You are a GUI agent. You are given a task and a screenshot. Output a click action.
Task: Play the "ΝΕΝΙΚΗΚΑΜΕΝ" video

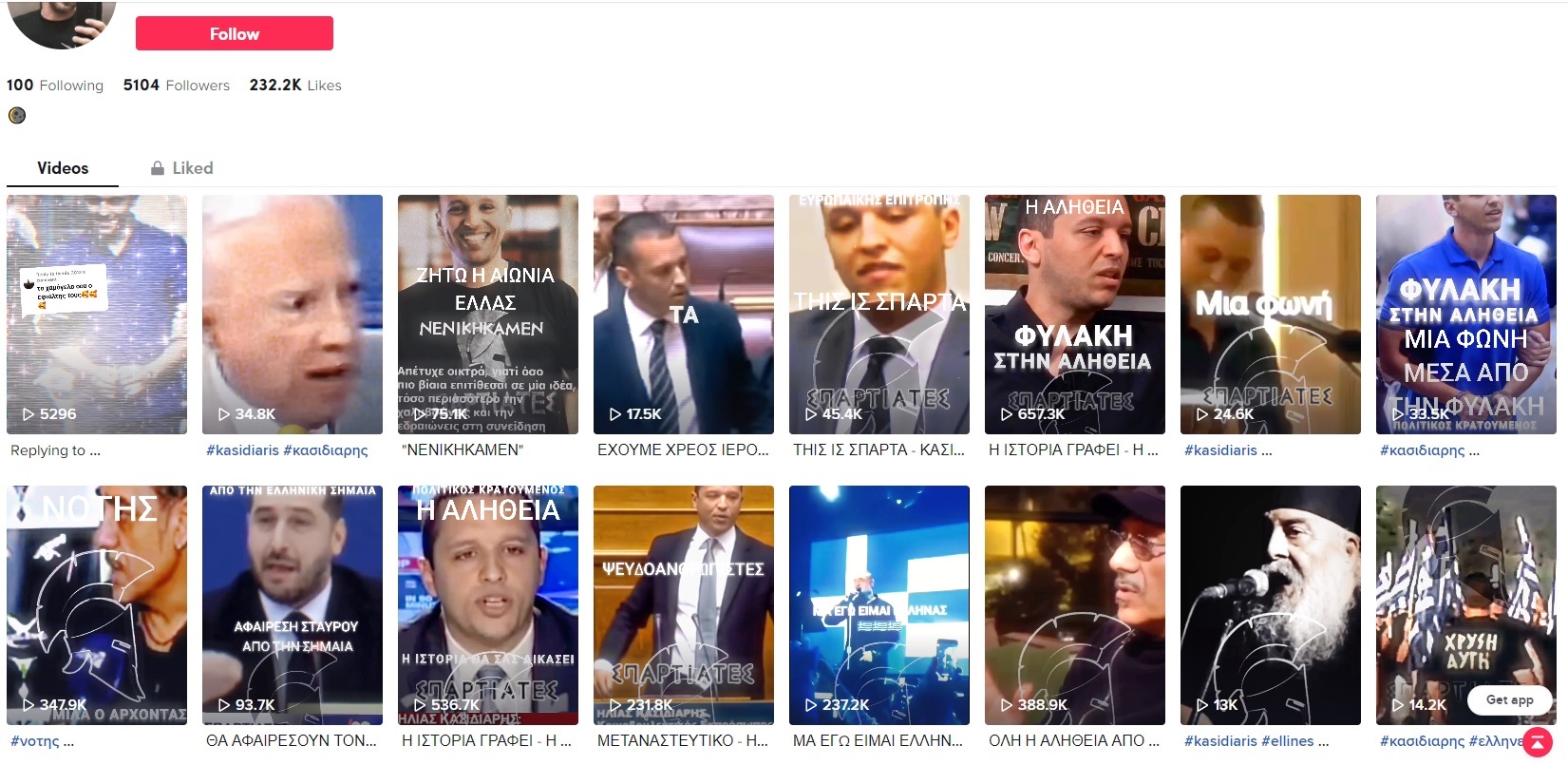coord(488,314)
